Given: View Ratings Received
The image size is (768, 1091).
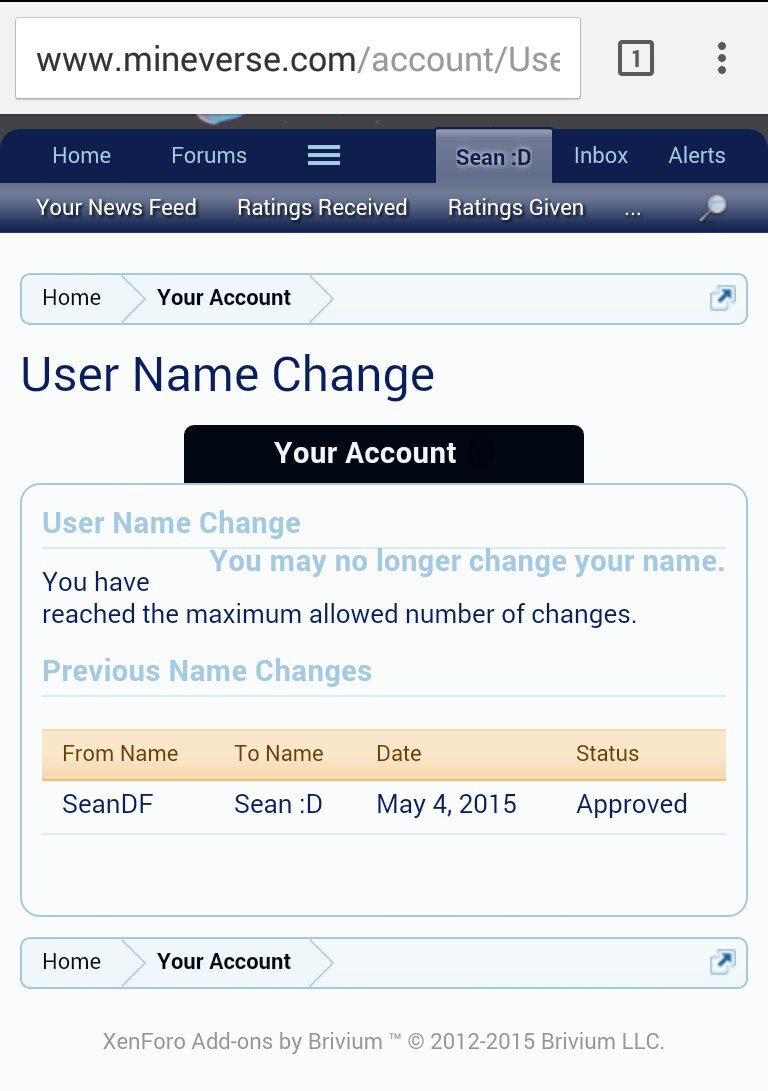Looking at the screenshot, I should [322, 208].
